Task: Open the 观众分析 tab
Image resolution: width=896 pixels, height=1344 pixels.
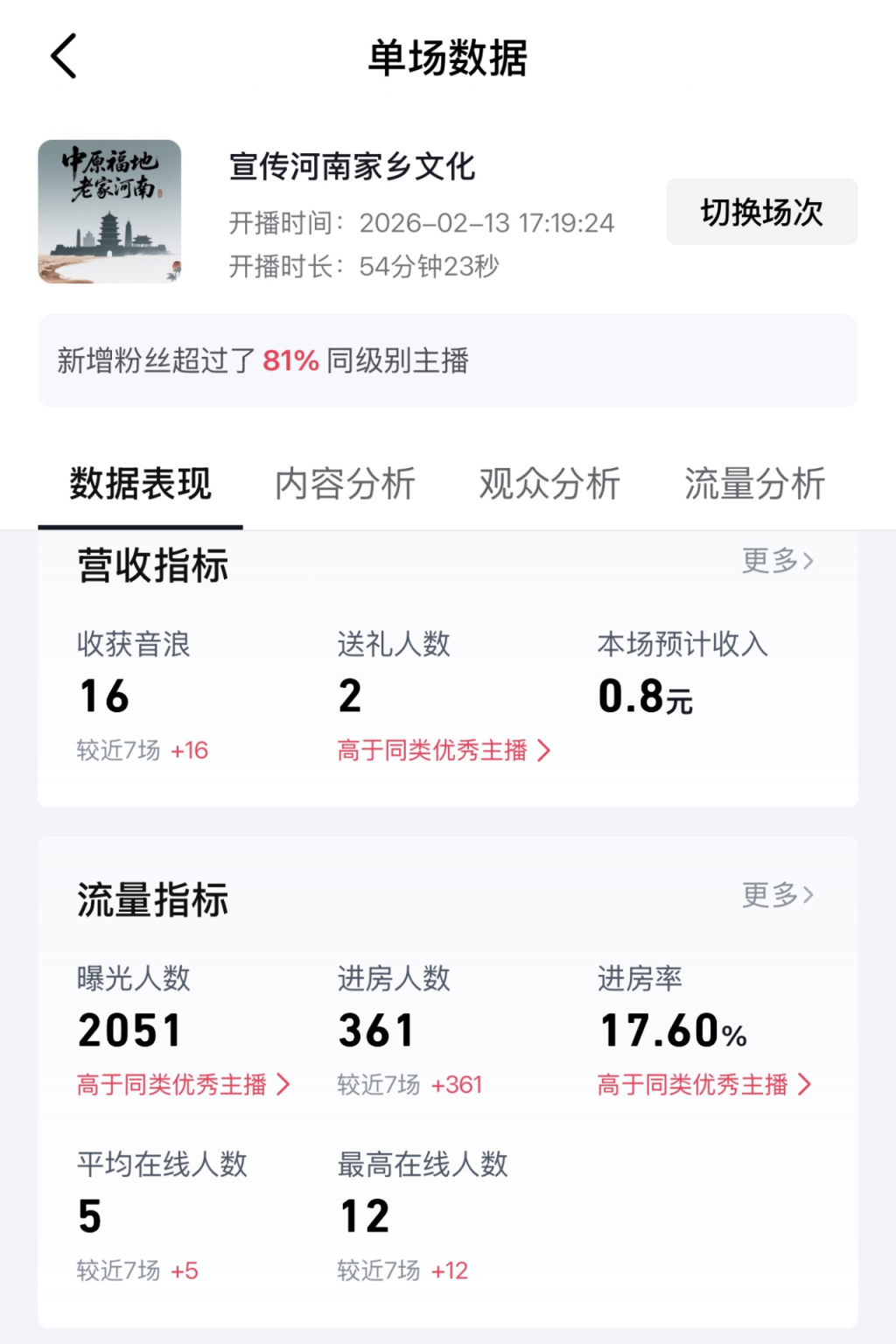Action: [549, 484]
